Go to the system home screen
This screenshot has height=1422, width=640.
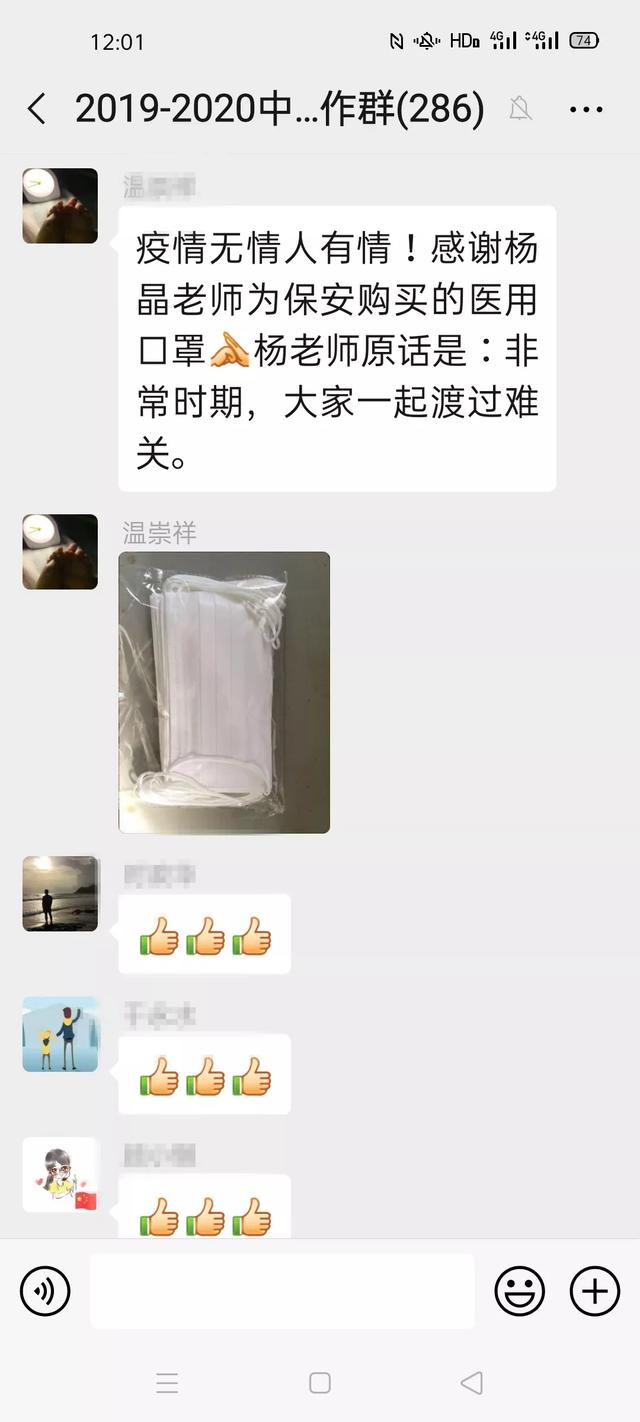(320, 1383)
